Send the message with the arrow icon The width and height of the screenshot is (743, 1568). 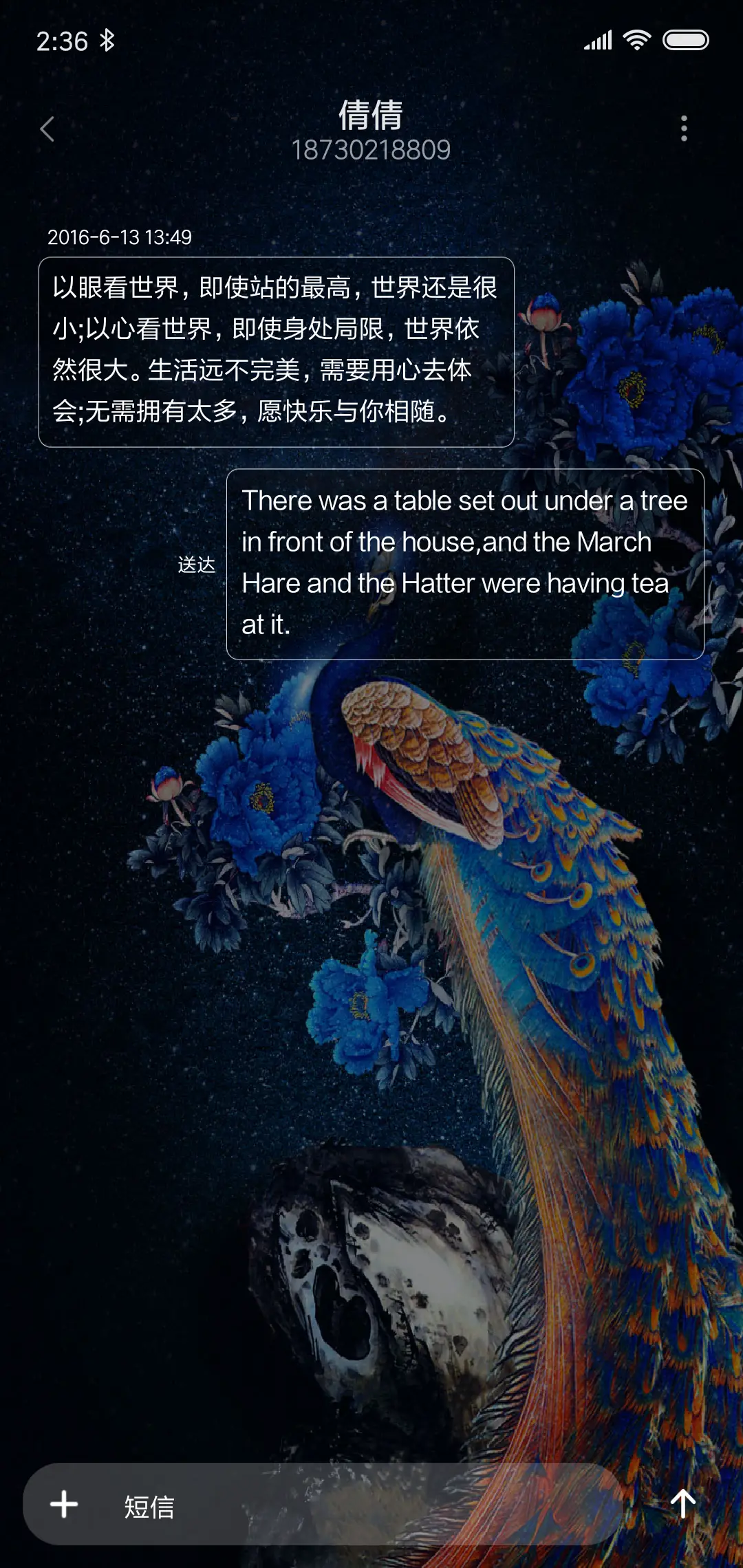(x=682, y=1504)
